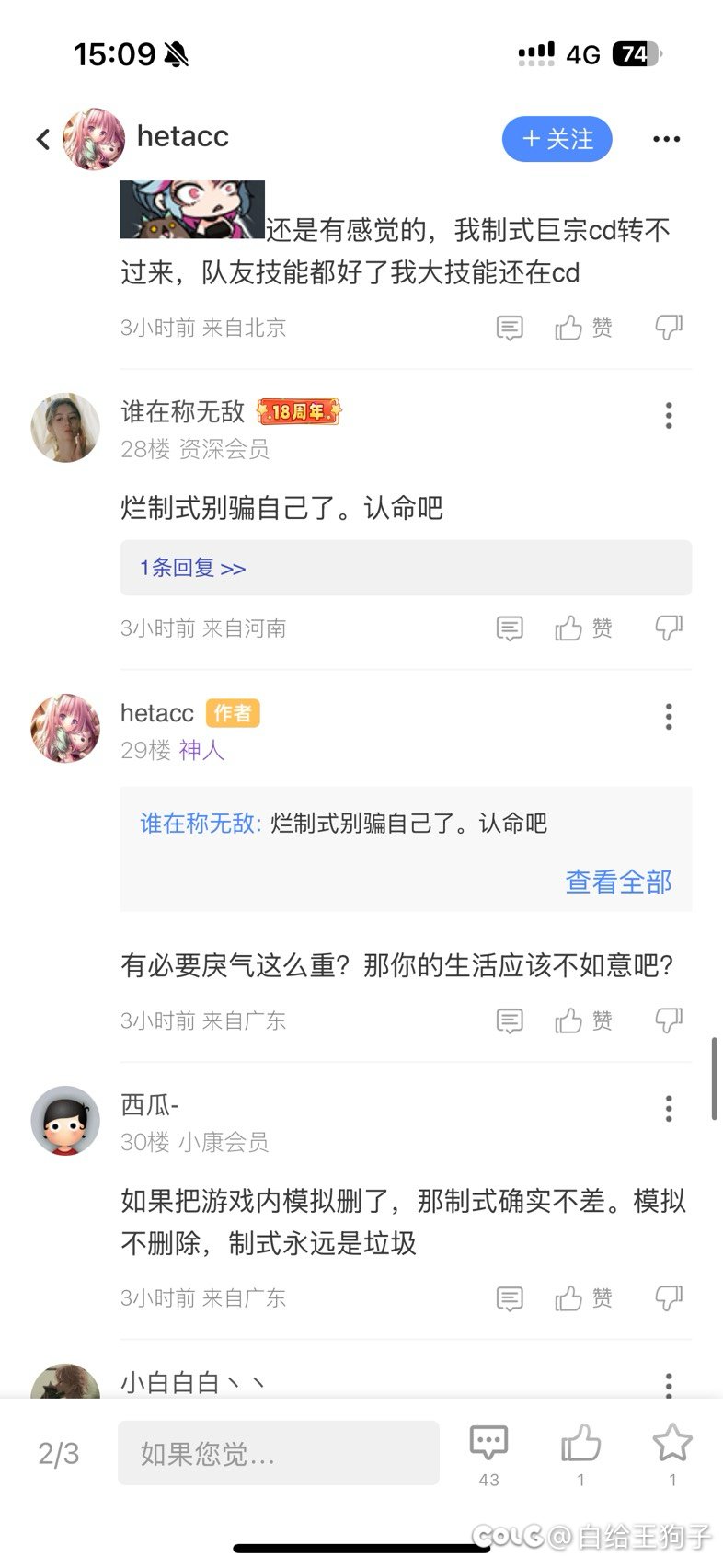This screenshot has height=1568, width=723.
Task: Open options for 西瓜-'s comment
Action: tap(669, 1108)
